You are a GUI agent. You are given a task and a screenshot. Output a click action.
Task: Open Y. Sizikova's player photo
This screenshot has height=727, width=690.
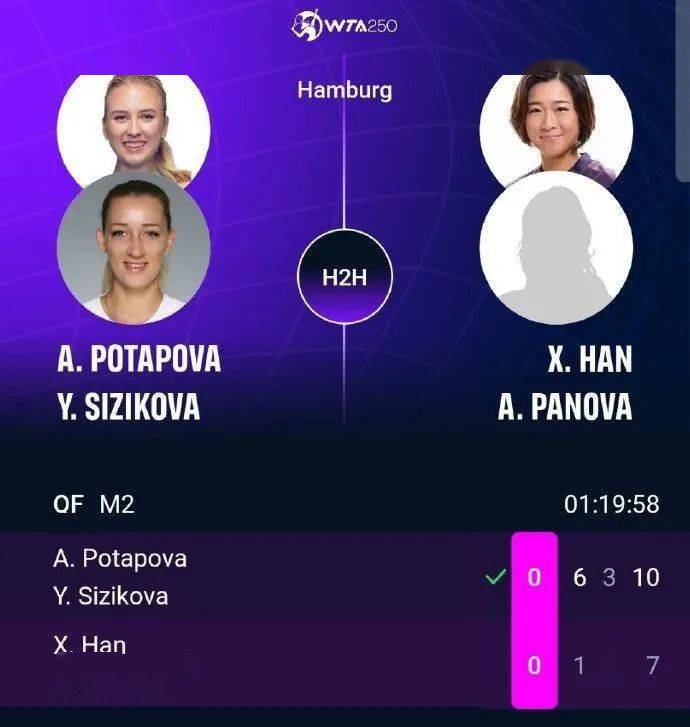(x=134, y=249)
